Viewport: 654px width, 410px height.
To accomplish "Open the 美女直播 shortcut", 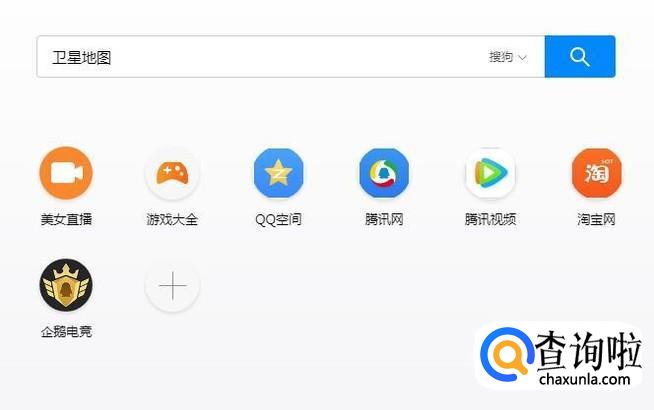I will click(x=66, y=173).
